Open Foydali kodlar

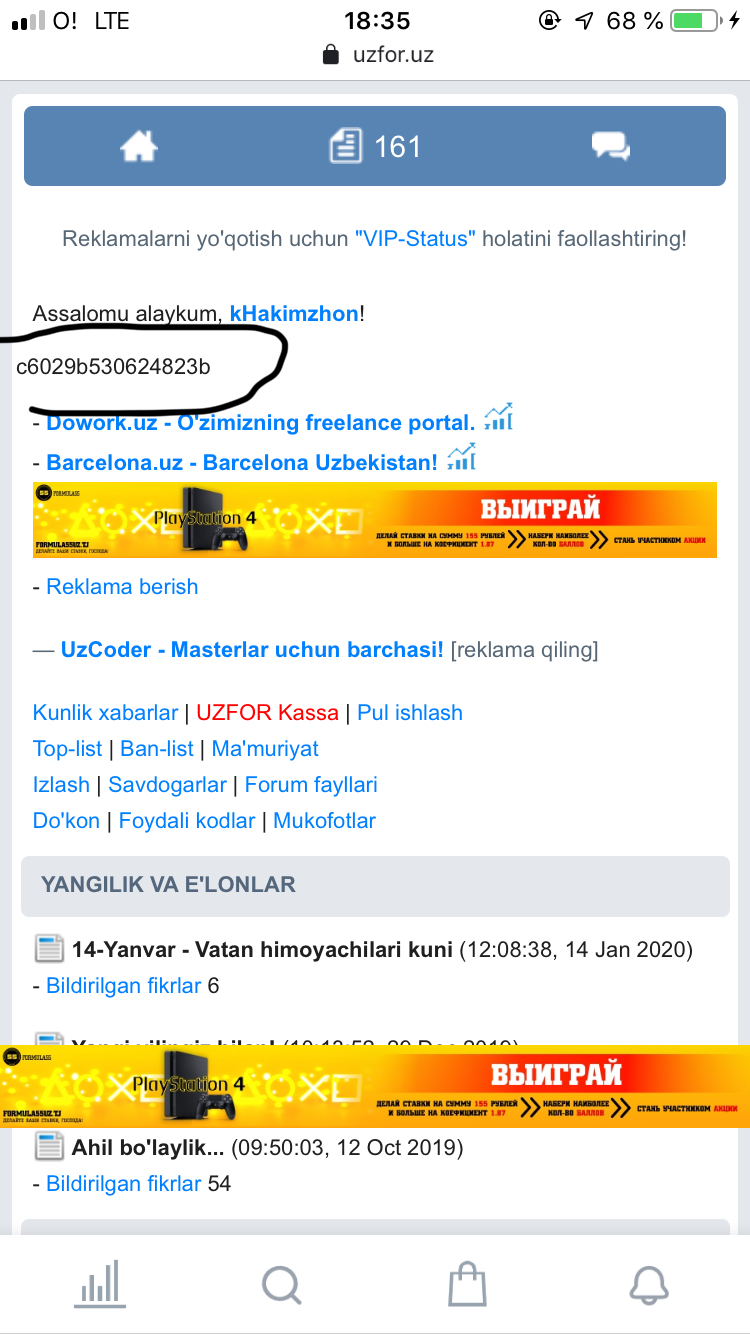[x=187, y=821]
